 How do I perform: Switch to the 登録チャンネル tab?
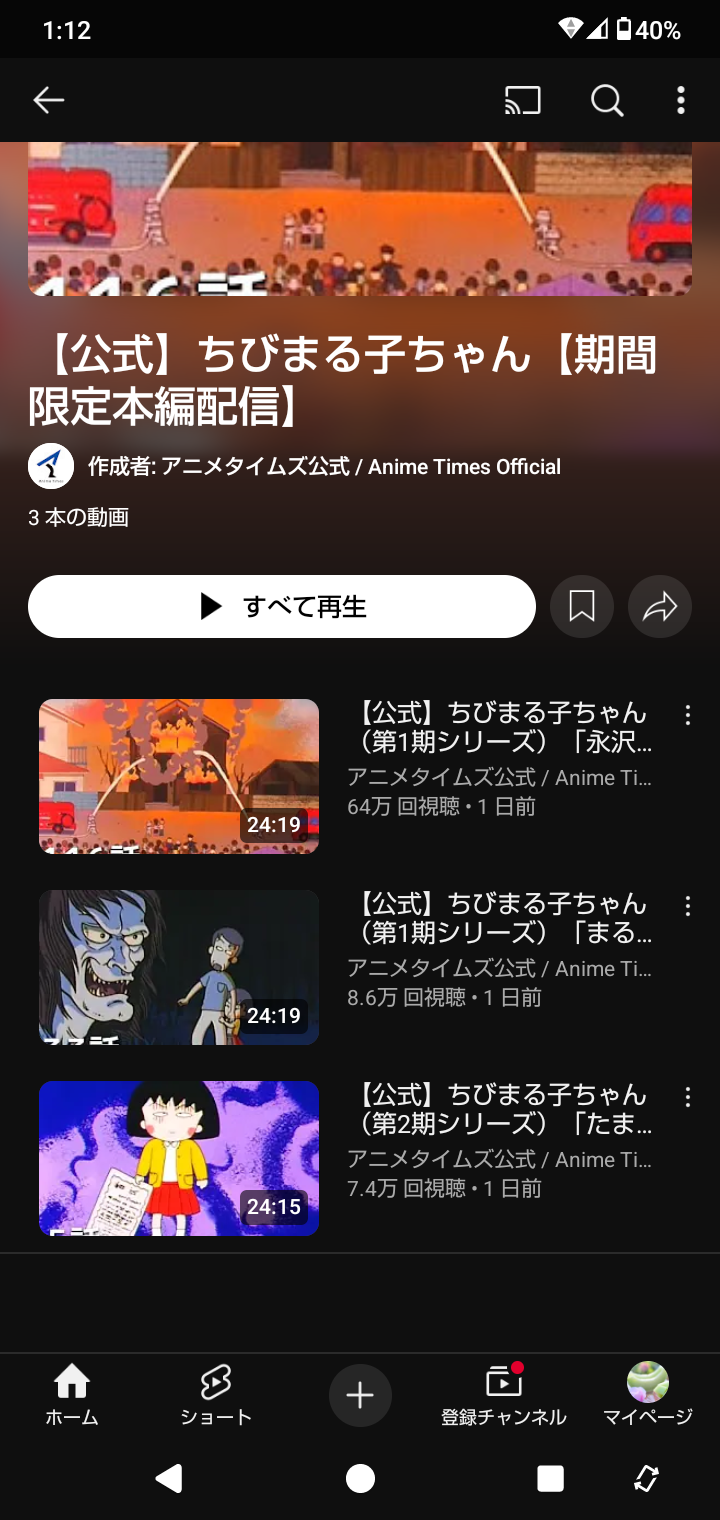(504, 1396)
